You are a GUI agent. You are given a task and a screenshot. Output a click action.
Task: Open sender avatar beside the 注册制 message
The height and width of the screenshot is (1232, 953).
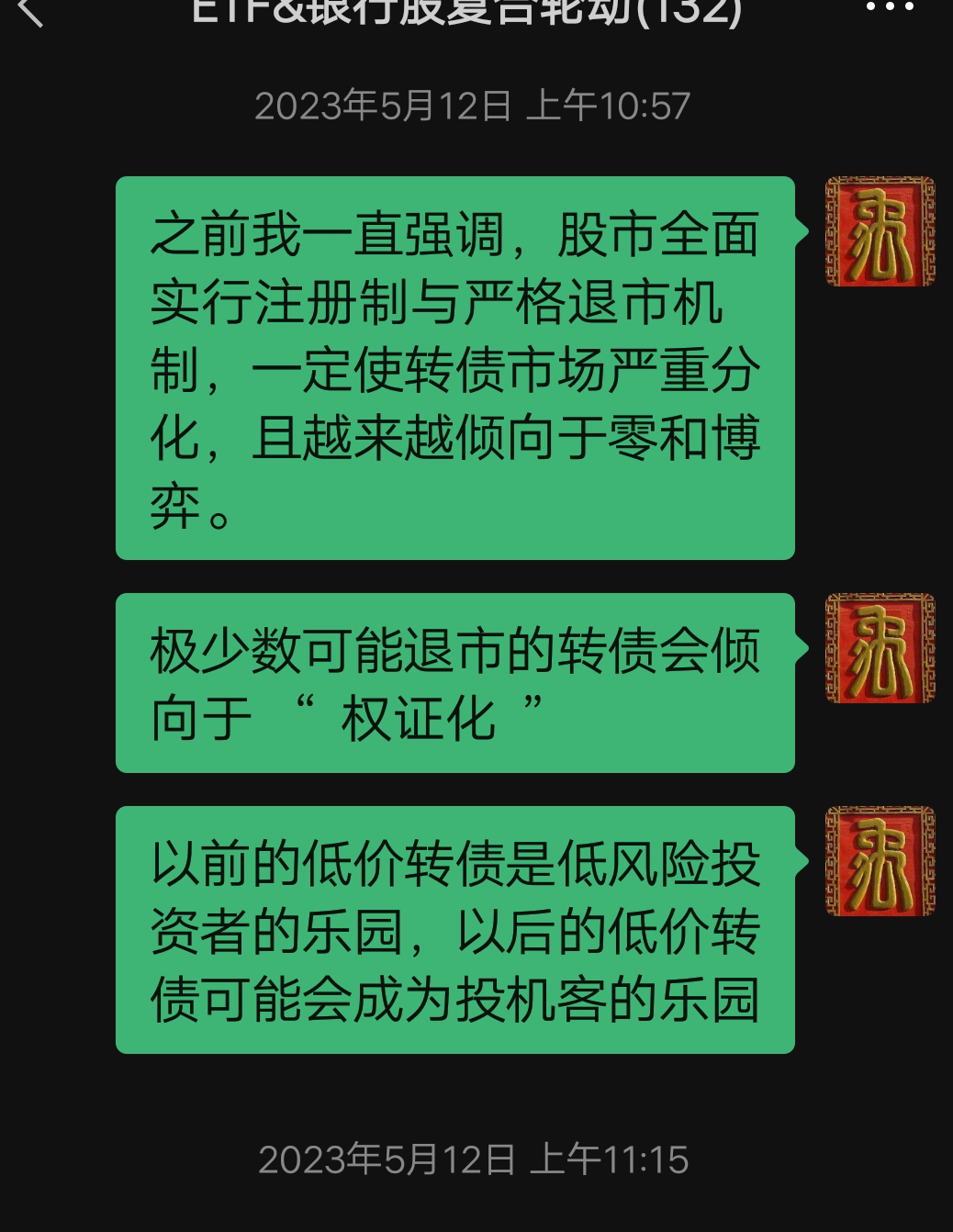(880, 231)
